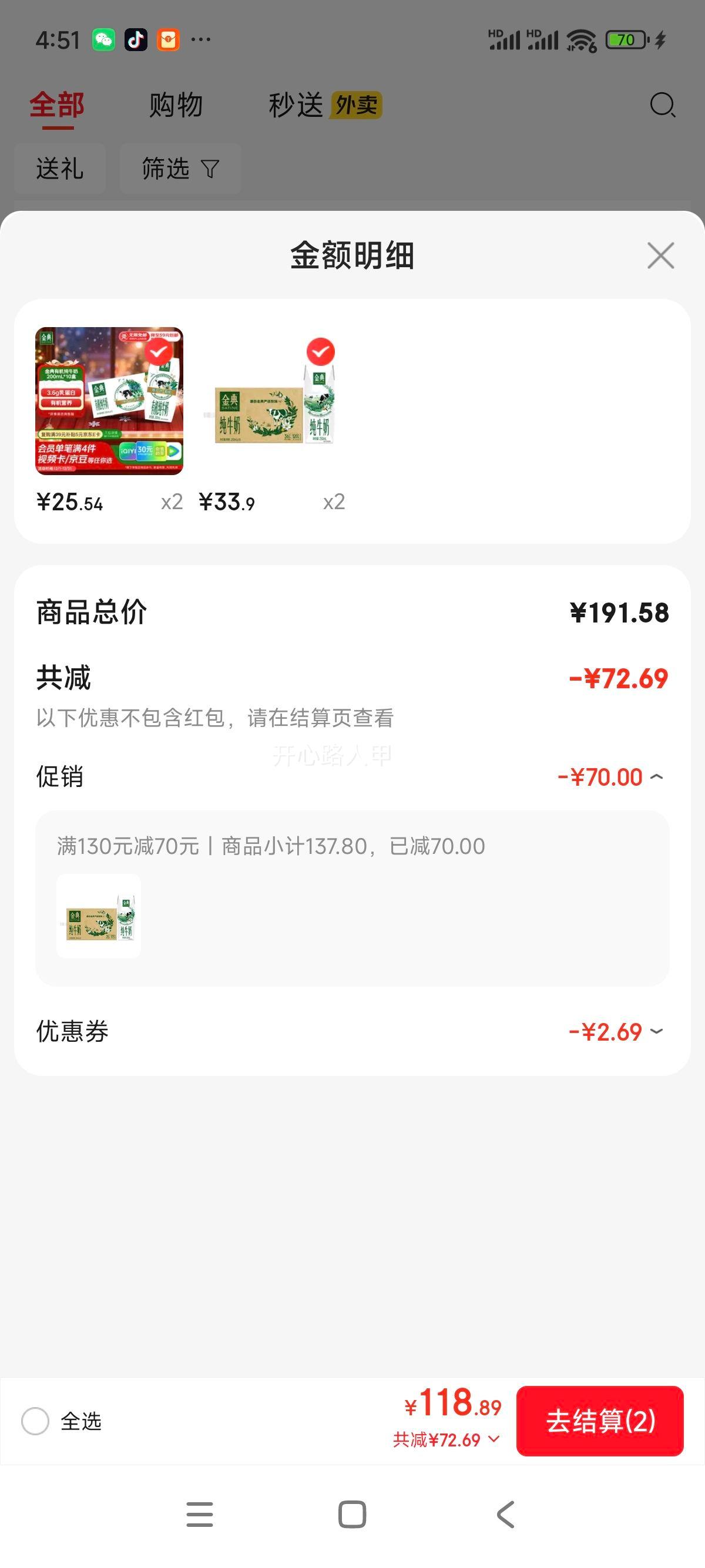Open the TikTok icon in status bar
This screenshot has height=1568, width=705.
[x=136, y=39]
